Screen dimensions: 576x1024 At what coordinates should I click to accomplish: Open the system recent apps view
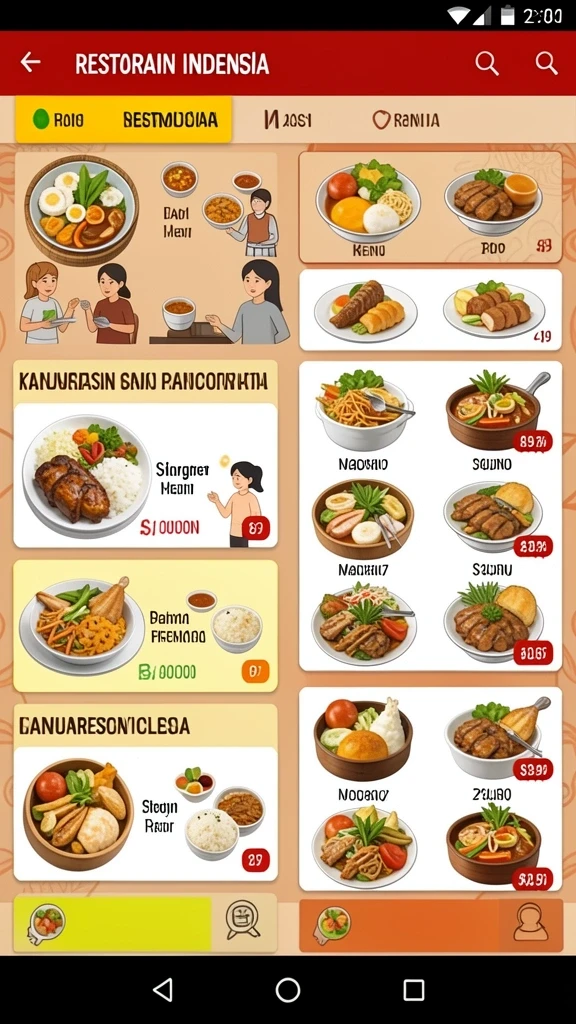(414, 990)
